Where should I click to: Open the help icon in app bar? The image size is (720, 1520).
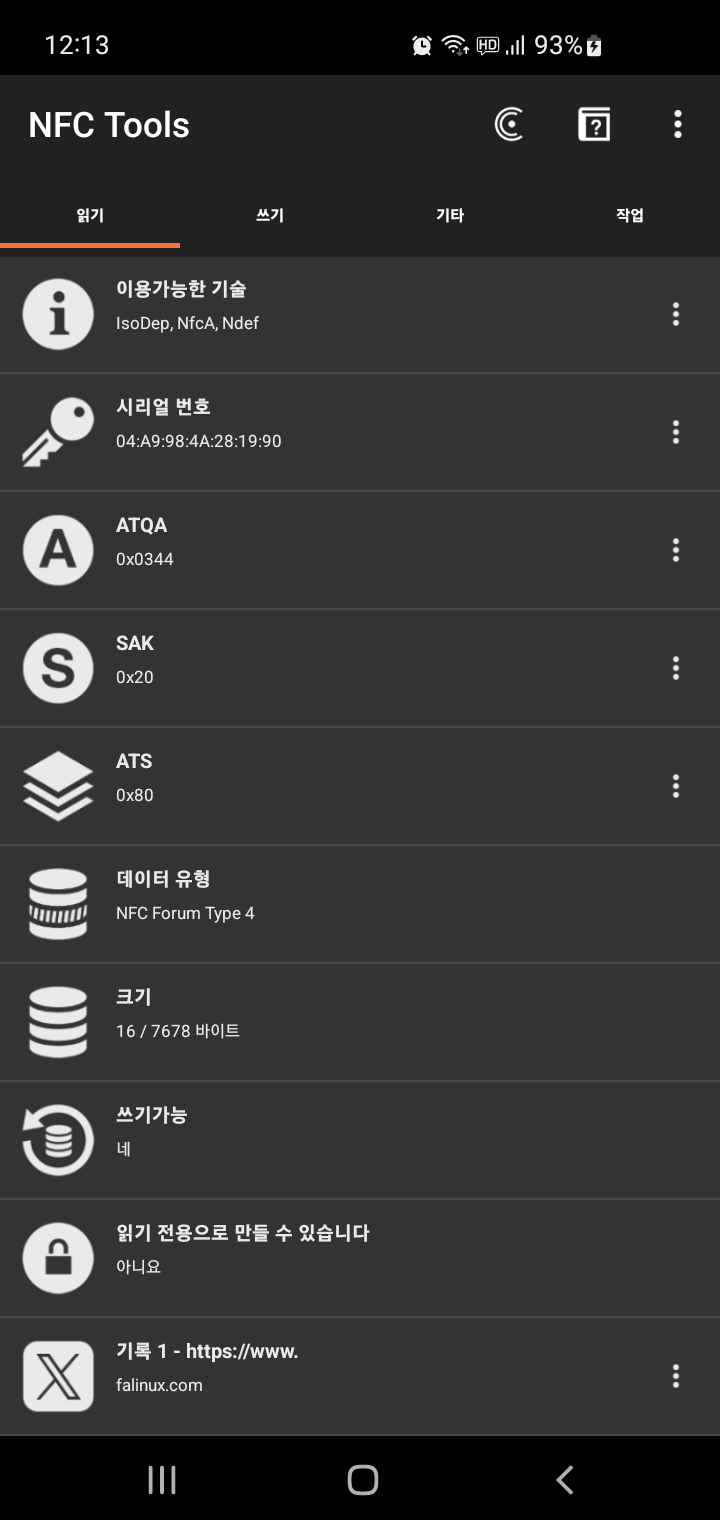click(x=594, y=125)
